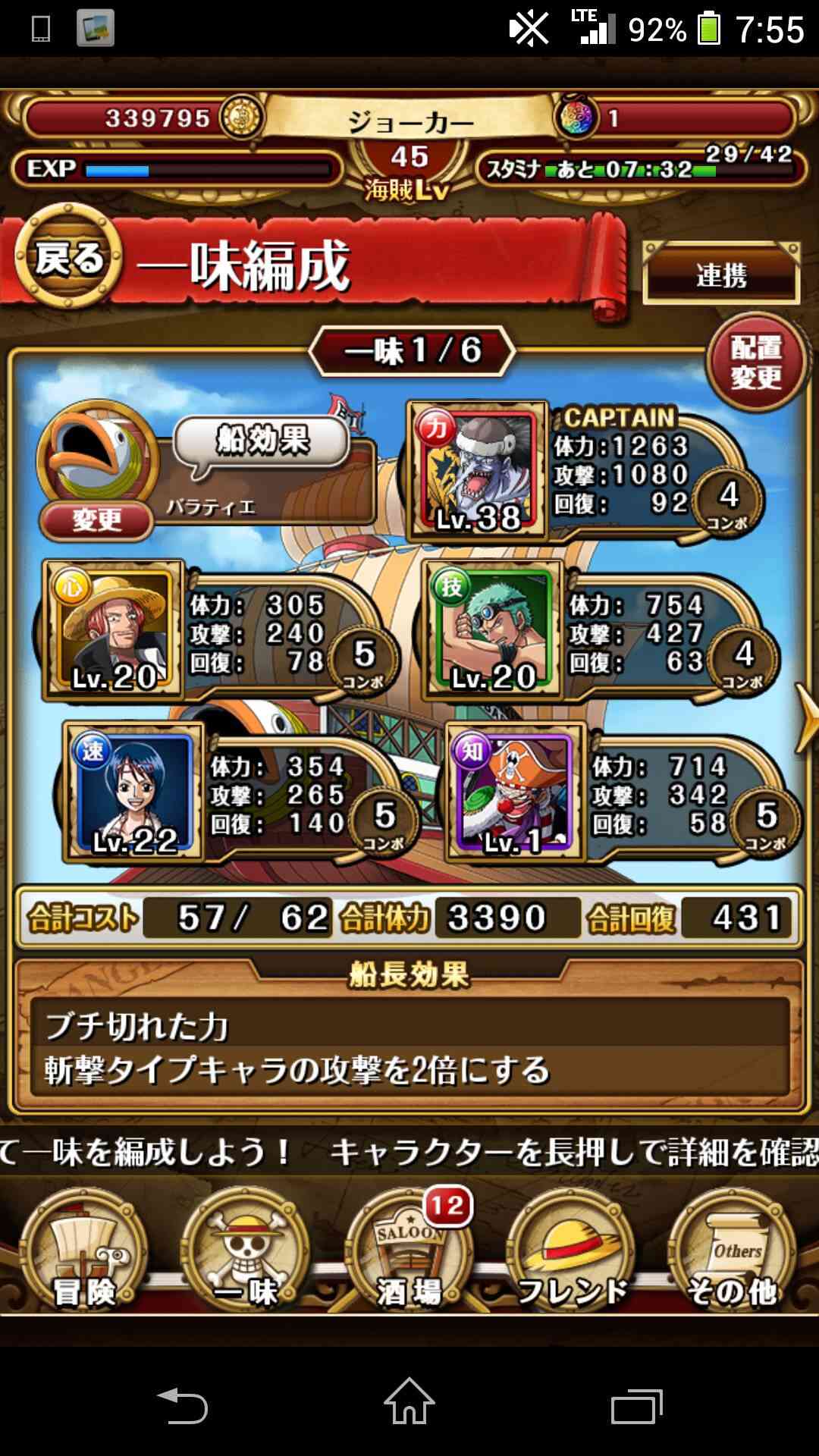Select the Lv.22 速 character

(x=134, y=792)
